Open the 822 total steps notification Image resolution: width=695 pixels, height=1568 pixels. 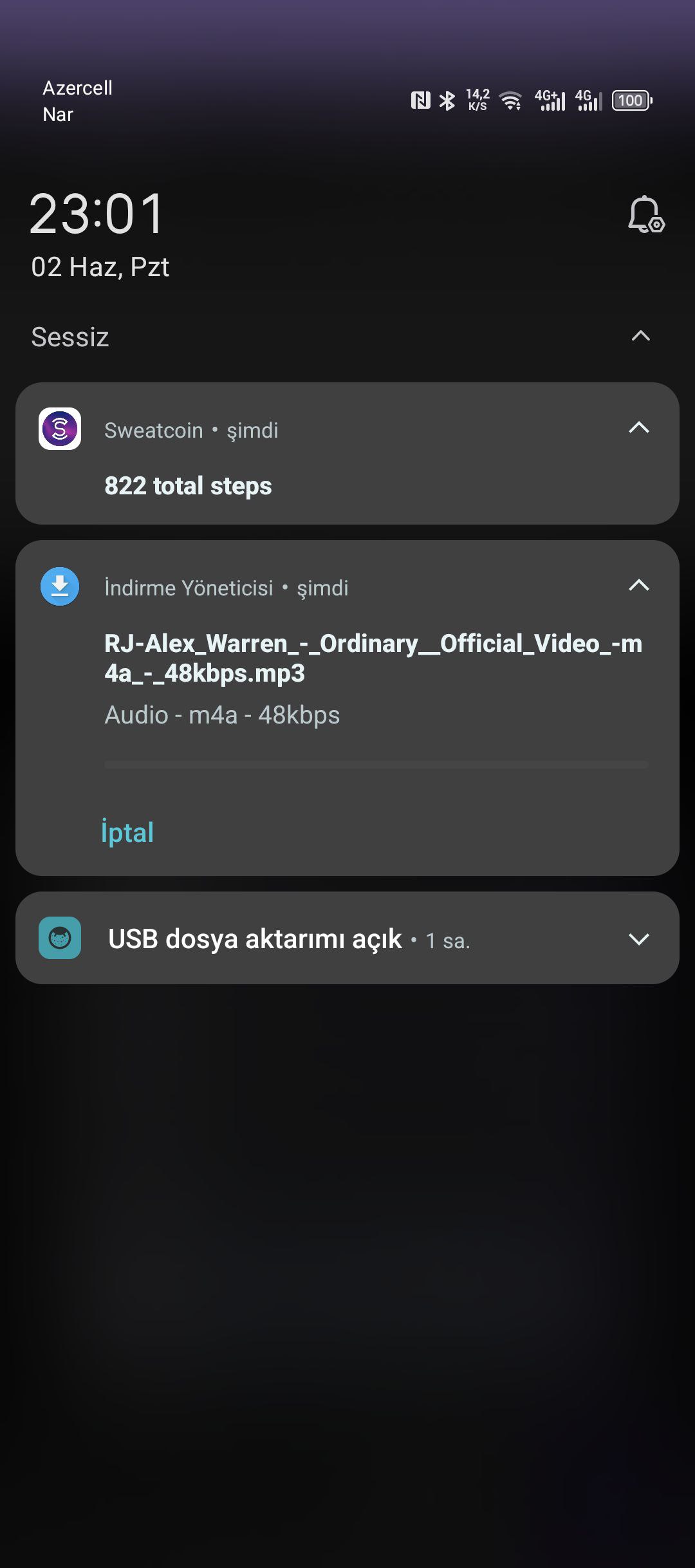(189, 486)
